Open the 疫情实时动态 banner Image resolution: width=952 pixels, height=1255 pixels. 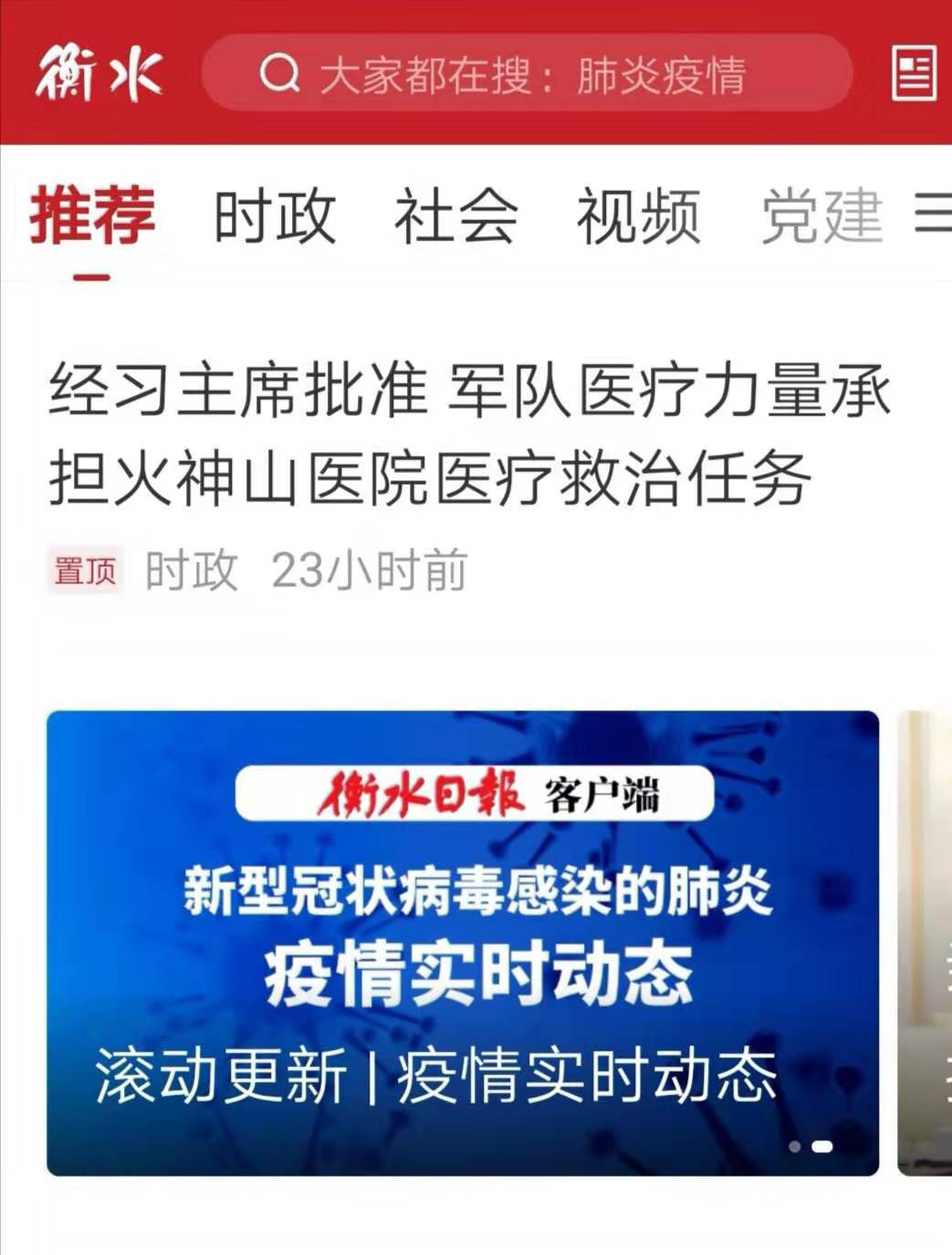pyautogui.click(x=463, y=943)
